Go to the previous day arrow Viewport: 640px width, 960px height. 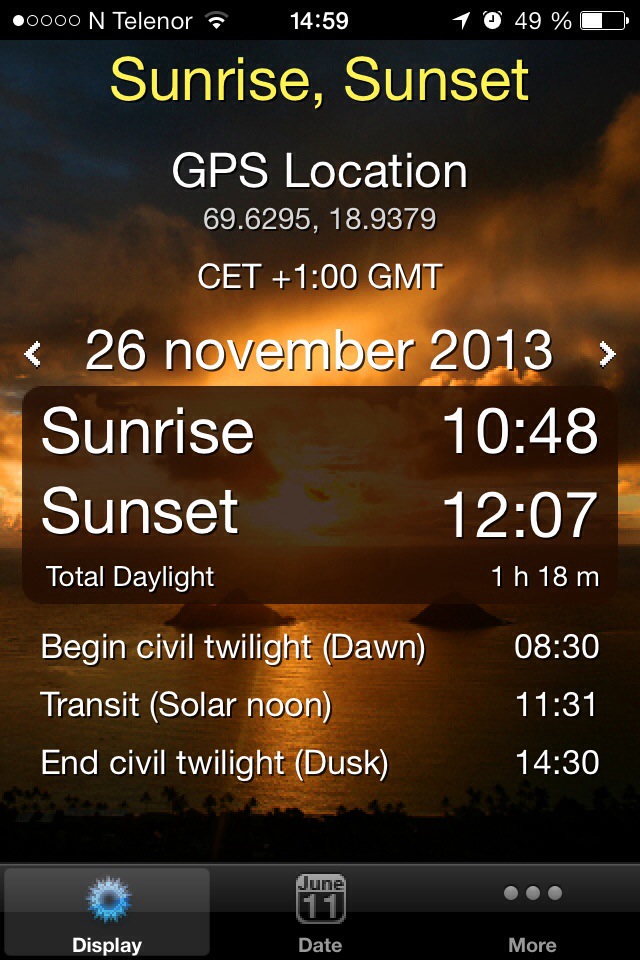click(x=34, y=353)
